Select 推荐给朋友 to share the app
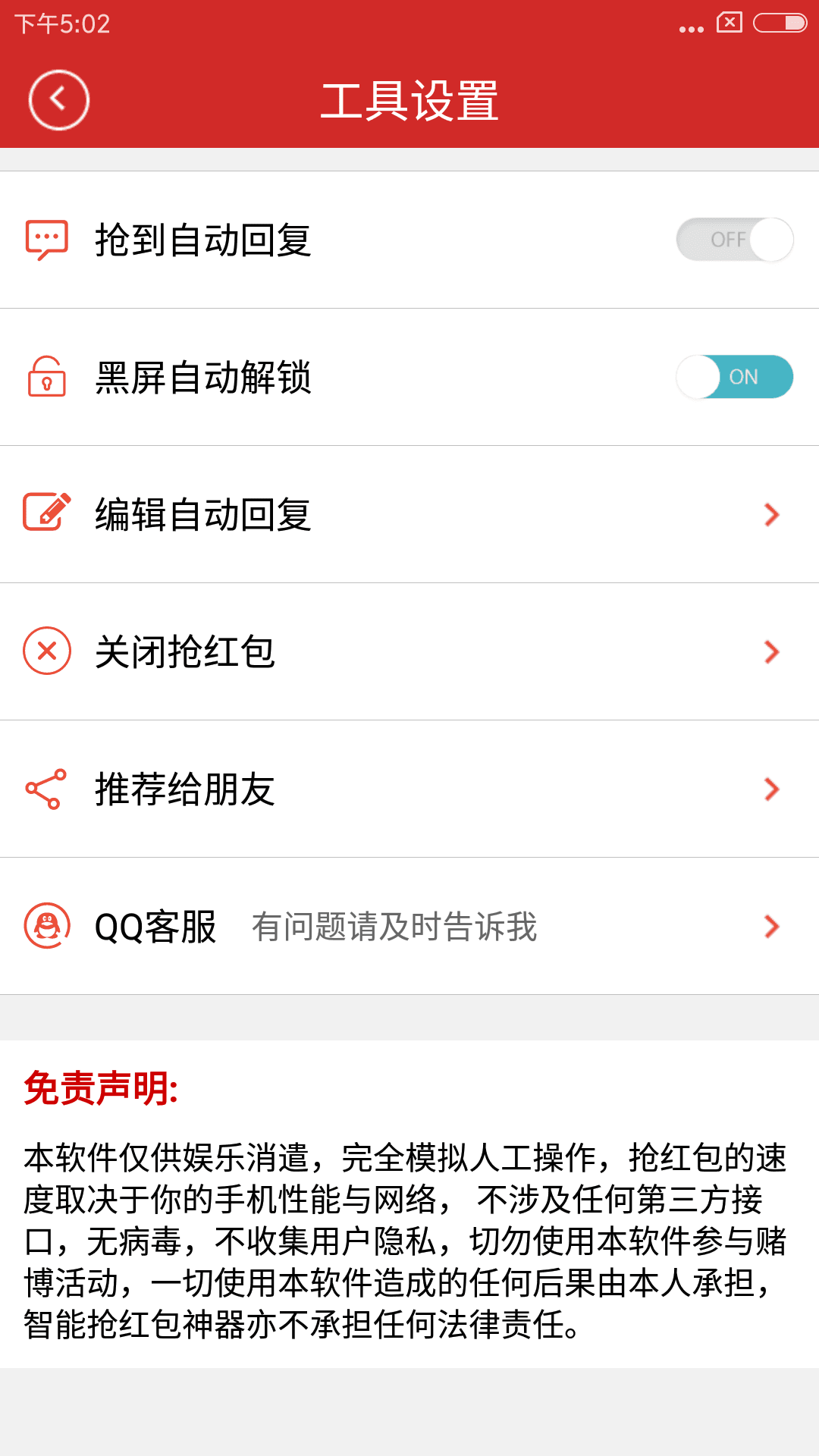 point(409,789)
